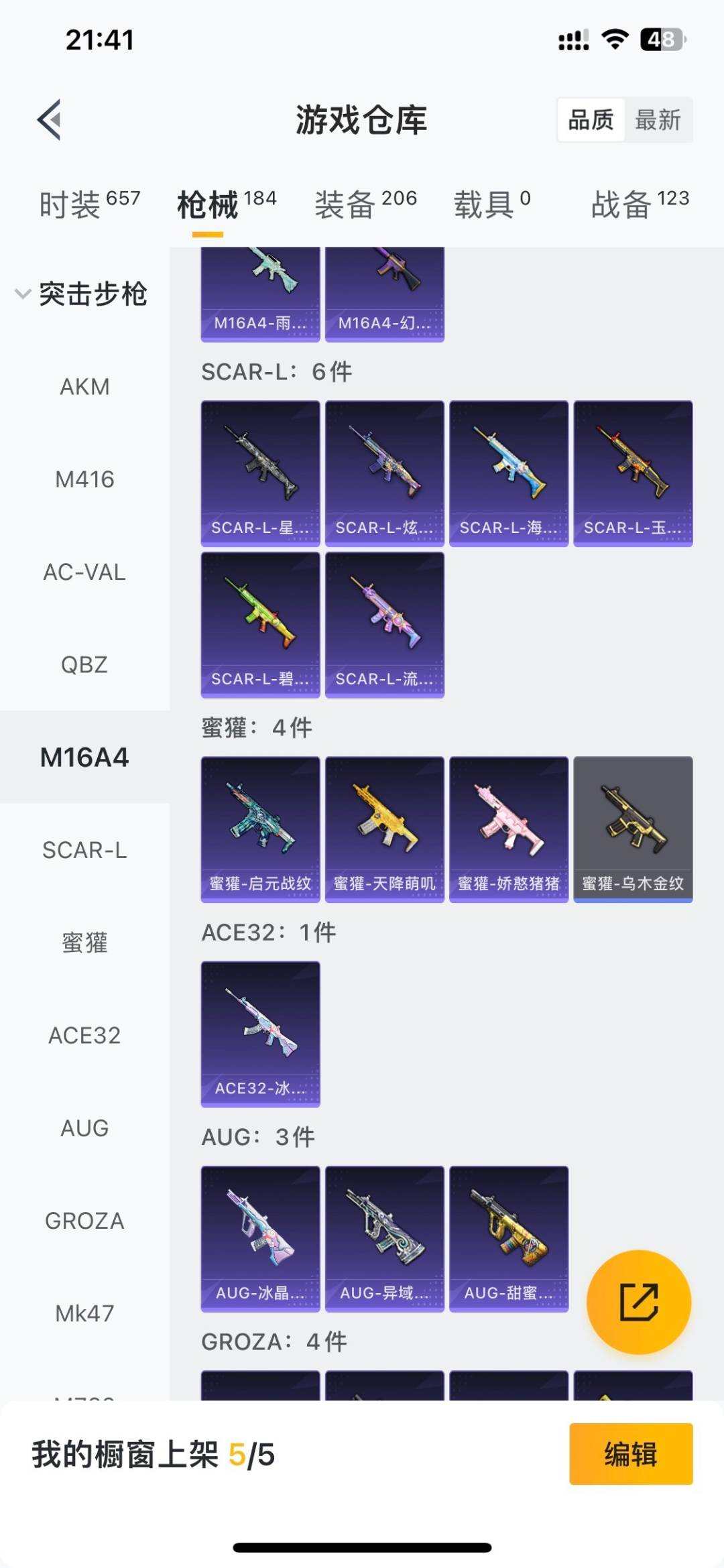Jump to GROZA in the sidebar
Image resolution: width=724 pixels, height=1568 pixels.
[84, 1221]
